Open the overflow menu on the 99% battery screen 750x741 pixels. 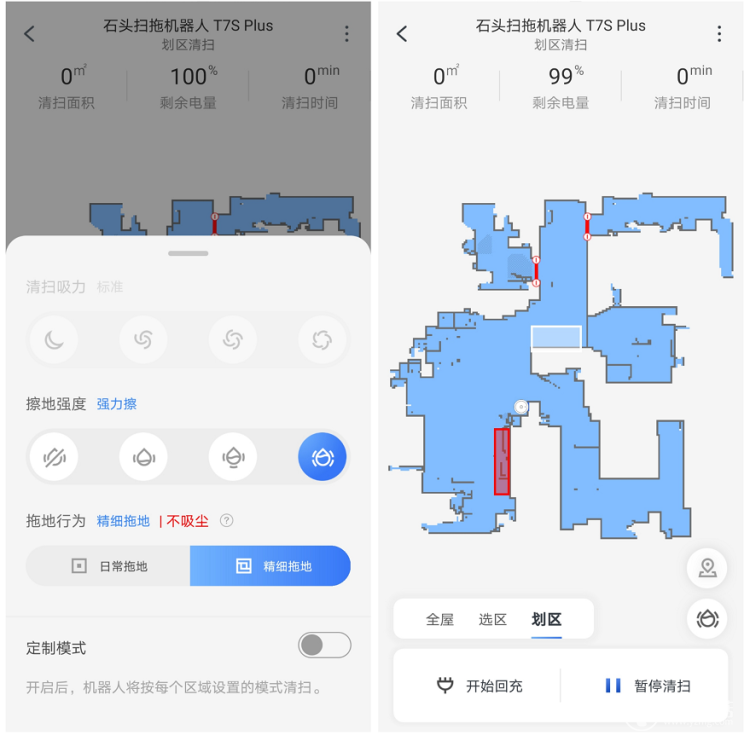(x=719, y=34)
